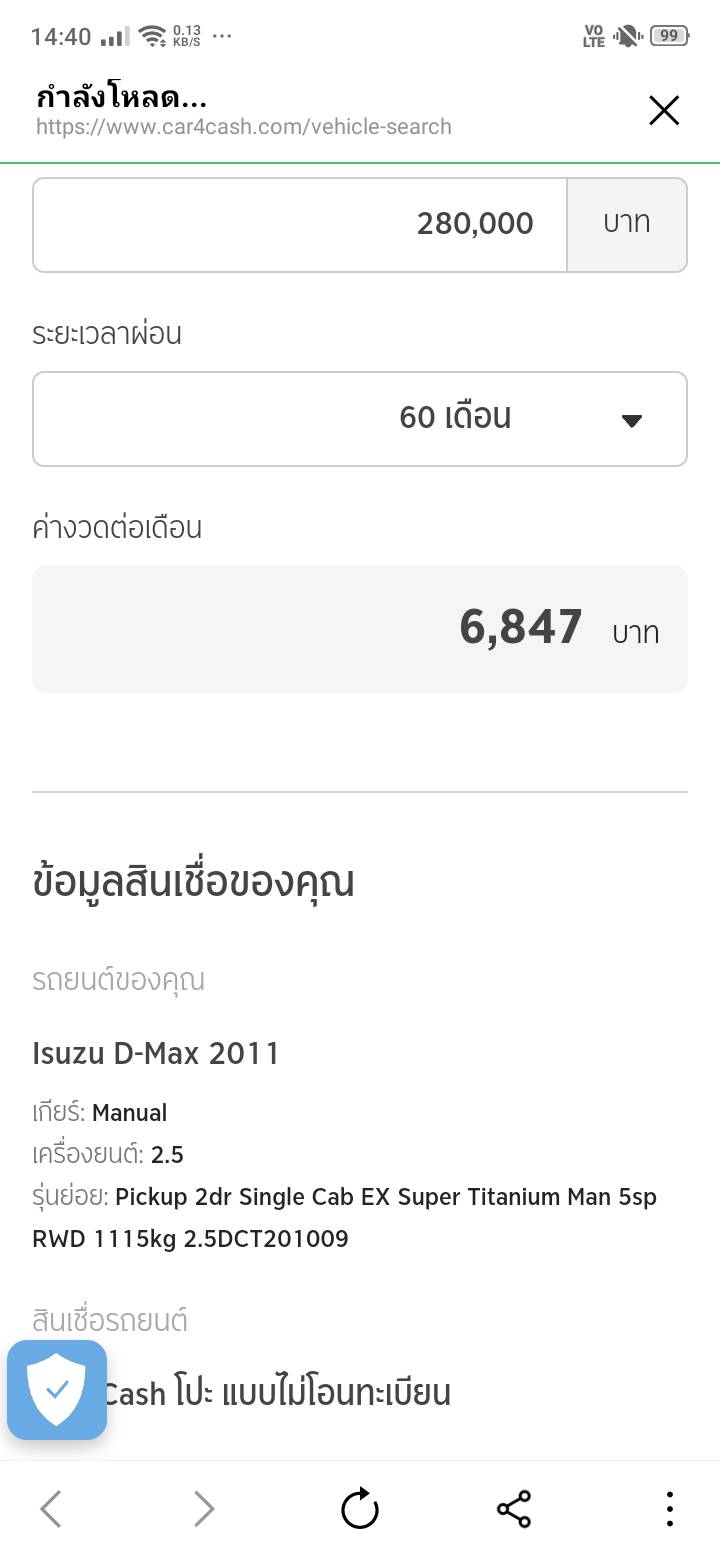Edit the 280,000 baht loan amount field

300,224
